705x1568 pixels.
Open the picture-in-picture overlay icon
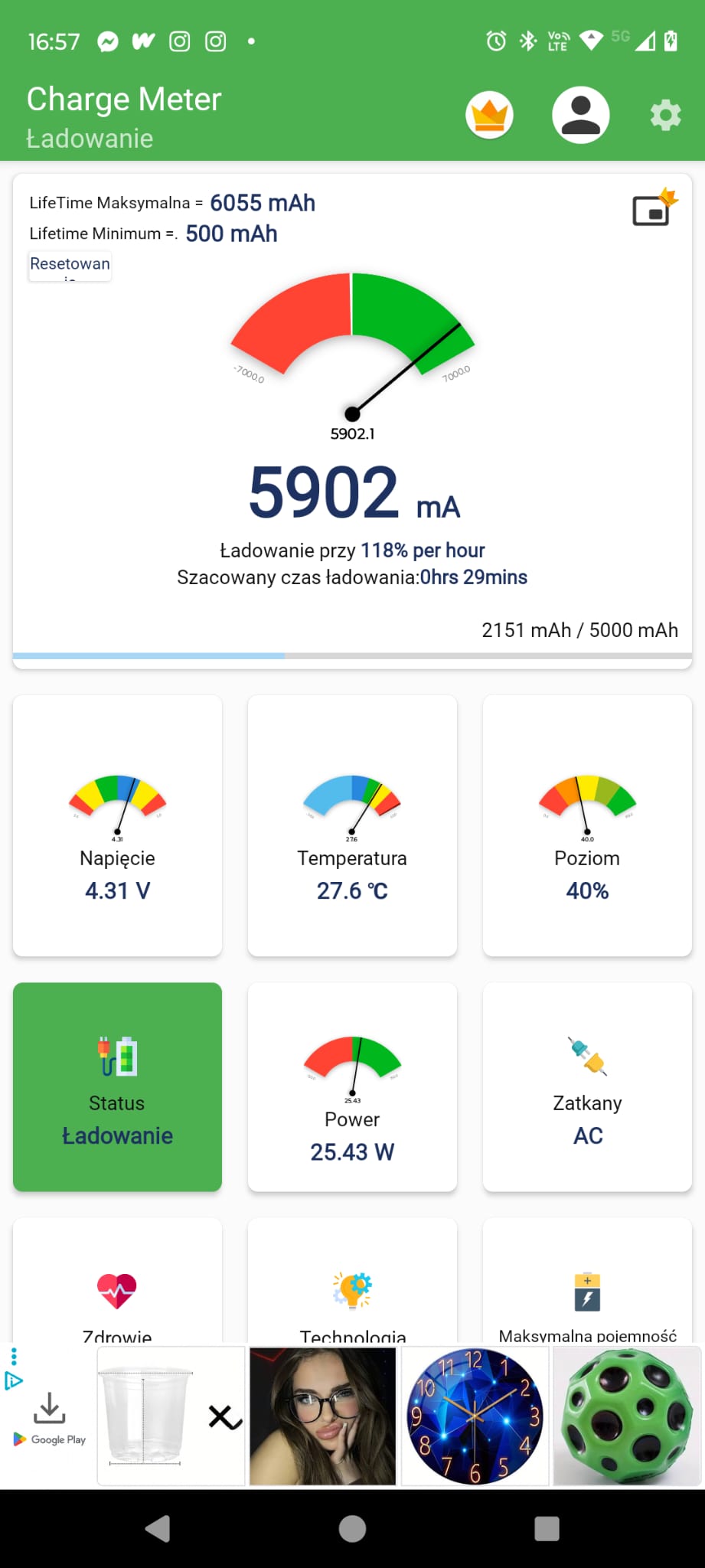[654, 207]
